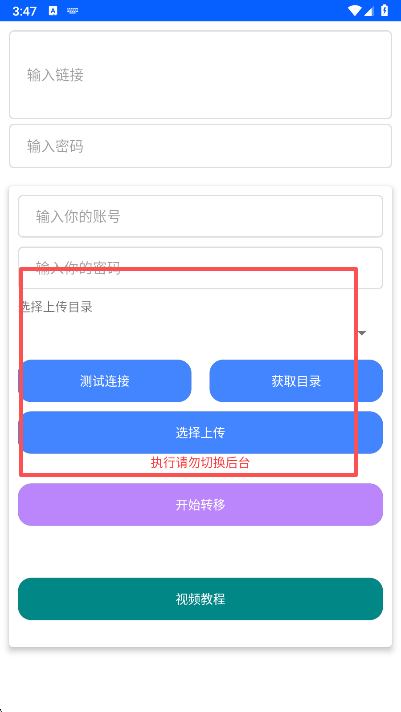Fetch directories with 获取目录
401x712 pixels.
[x=296, y=381]
